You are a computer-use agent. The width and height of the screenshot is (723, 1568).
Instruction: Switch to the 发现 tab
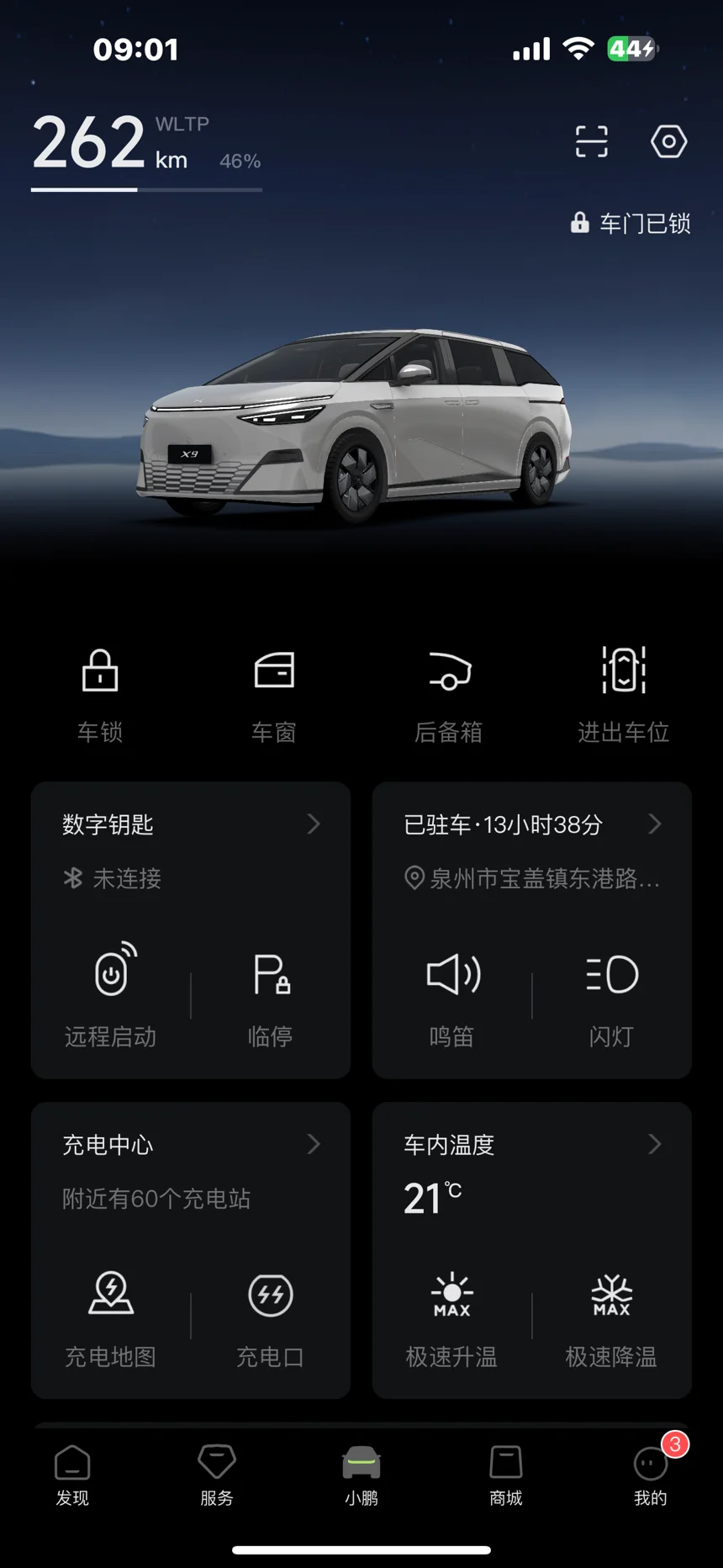pyautogui.click(x=72, y=1475)
